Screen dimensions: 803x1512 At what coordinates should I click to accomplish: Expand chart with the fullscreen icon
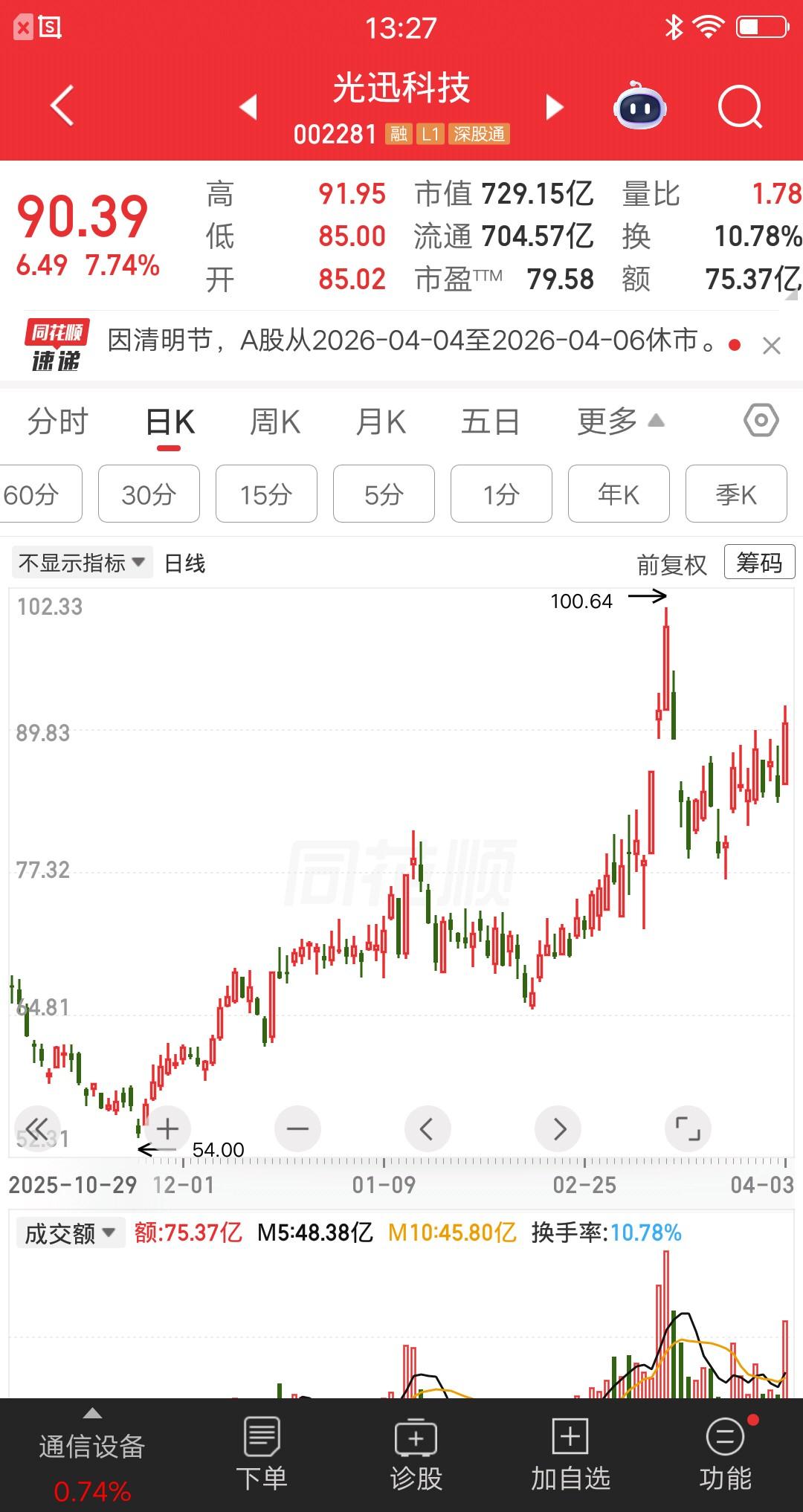[x=688, y=1128]
